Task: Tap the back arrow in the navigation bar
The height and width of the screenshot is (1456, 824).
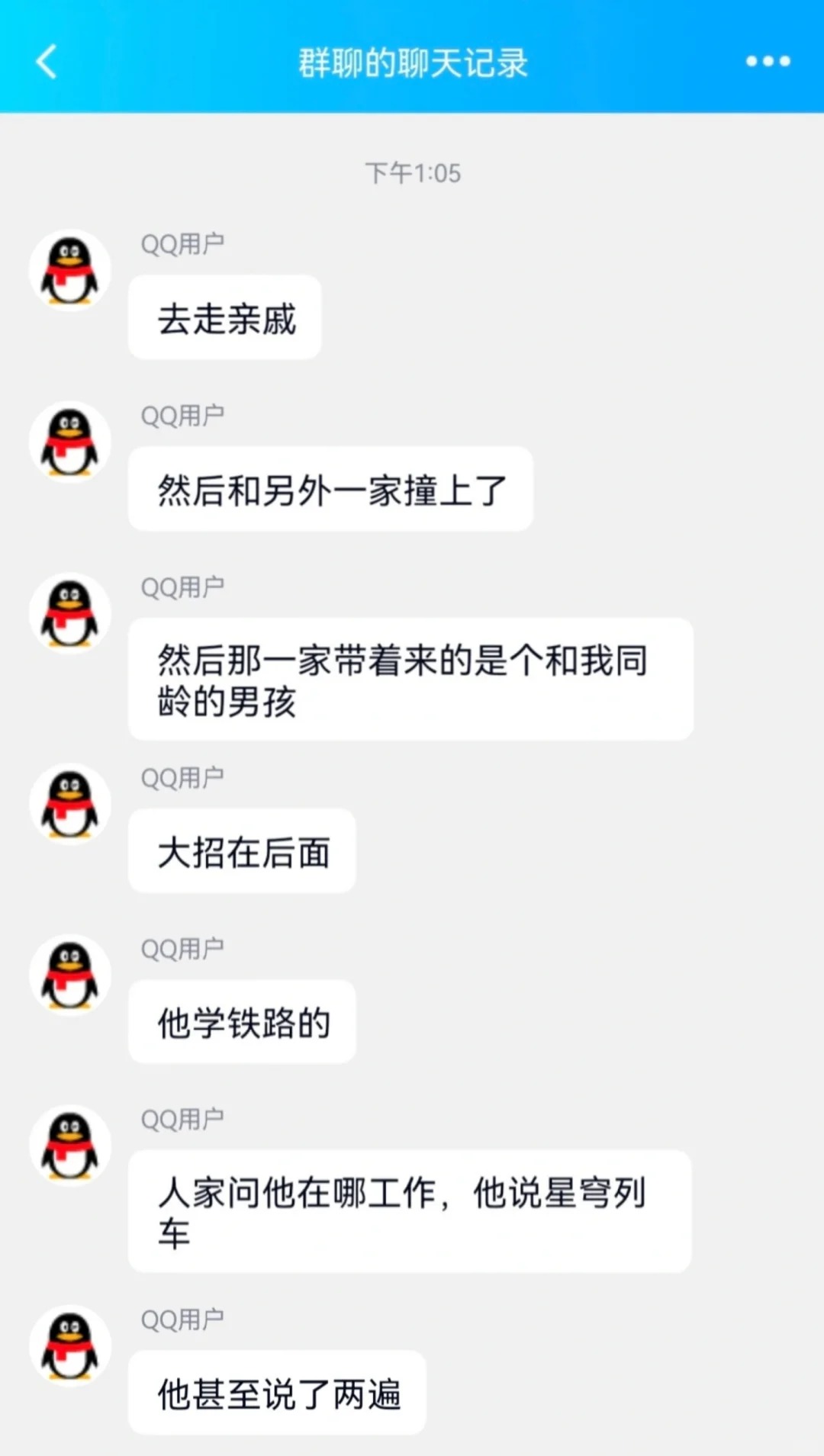Action: 47,63
